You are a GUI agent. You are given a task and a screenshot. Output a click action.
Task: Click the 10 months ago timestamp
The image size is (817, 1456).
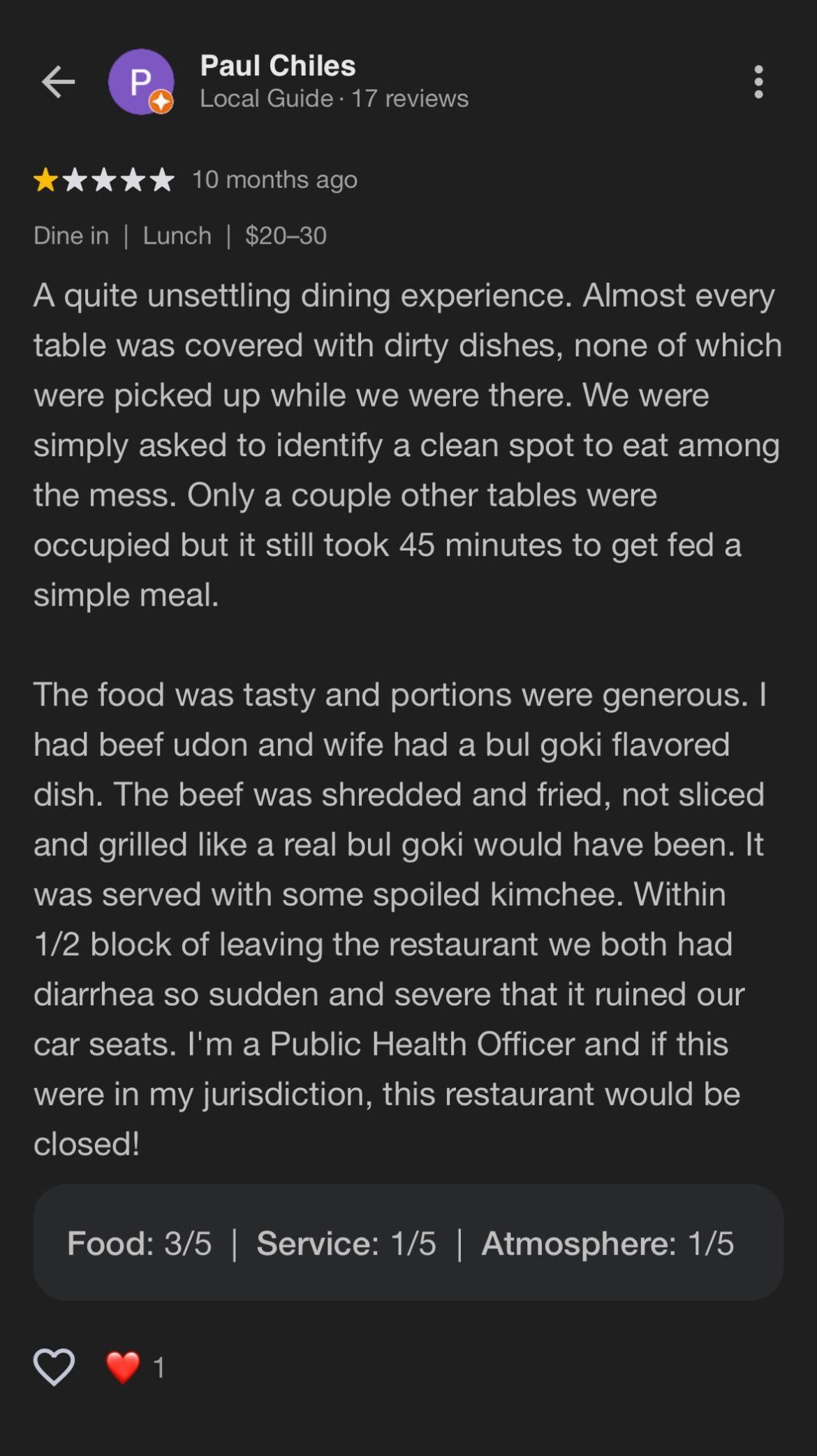pos(274,180)
